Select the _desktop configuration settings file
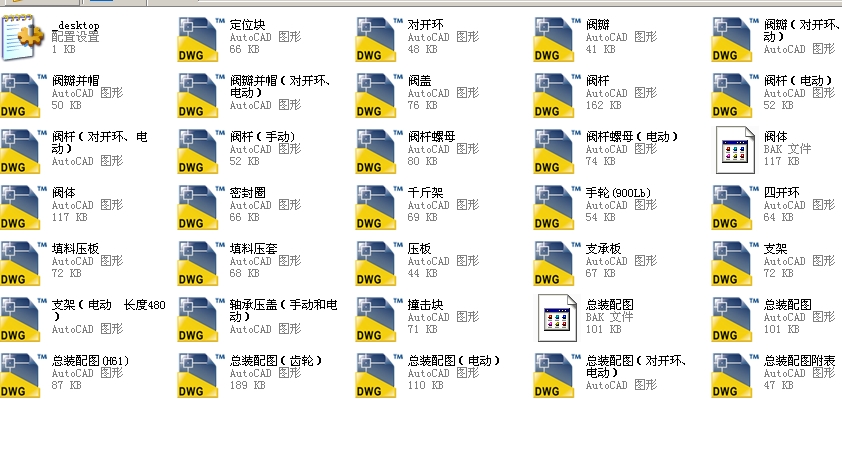The image size is (842, 471). pyautogui.click(x=24, y=38)
